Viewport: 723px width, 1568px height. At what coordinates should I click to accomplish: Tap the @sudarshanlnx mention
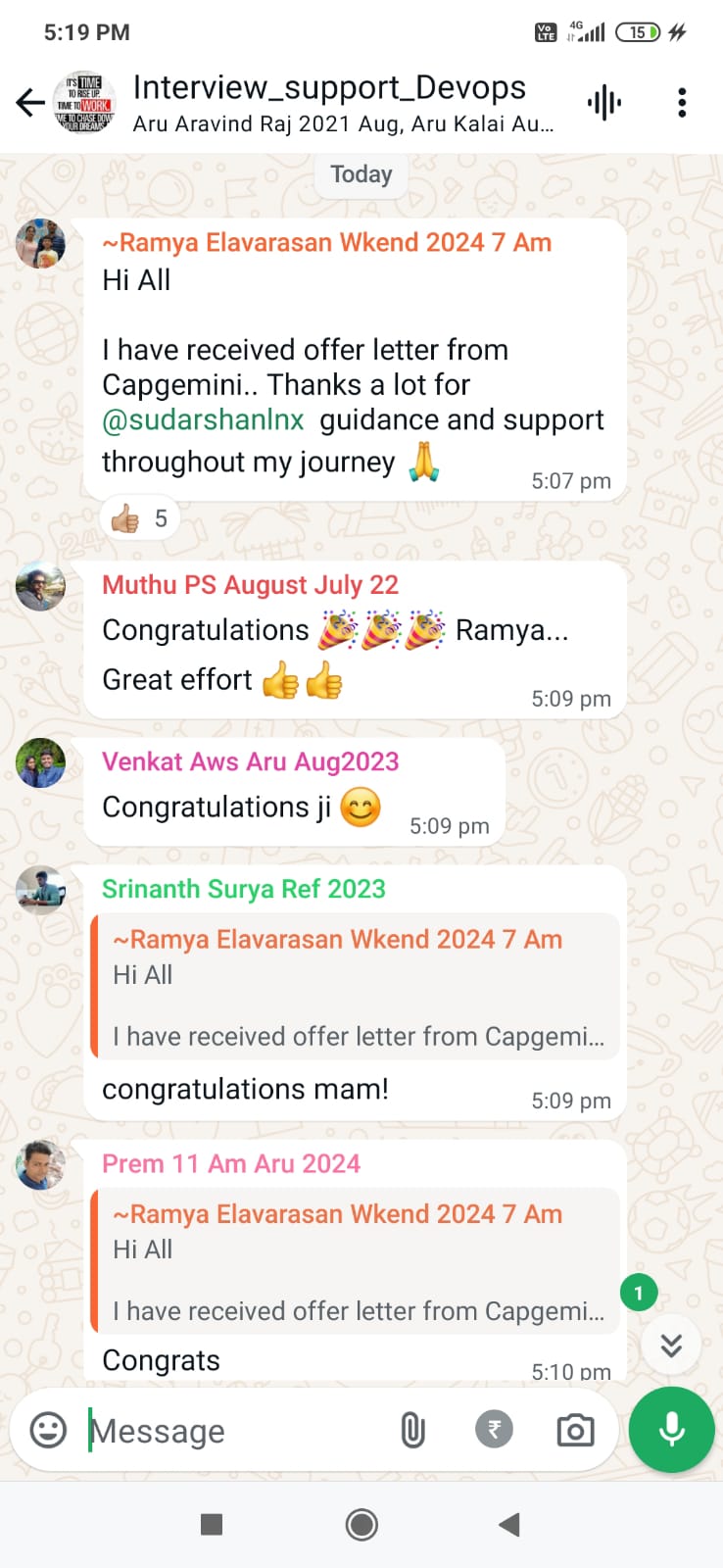tap(204, 419)
